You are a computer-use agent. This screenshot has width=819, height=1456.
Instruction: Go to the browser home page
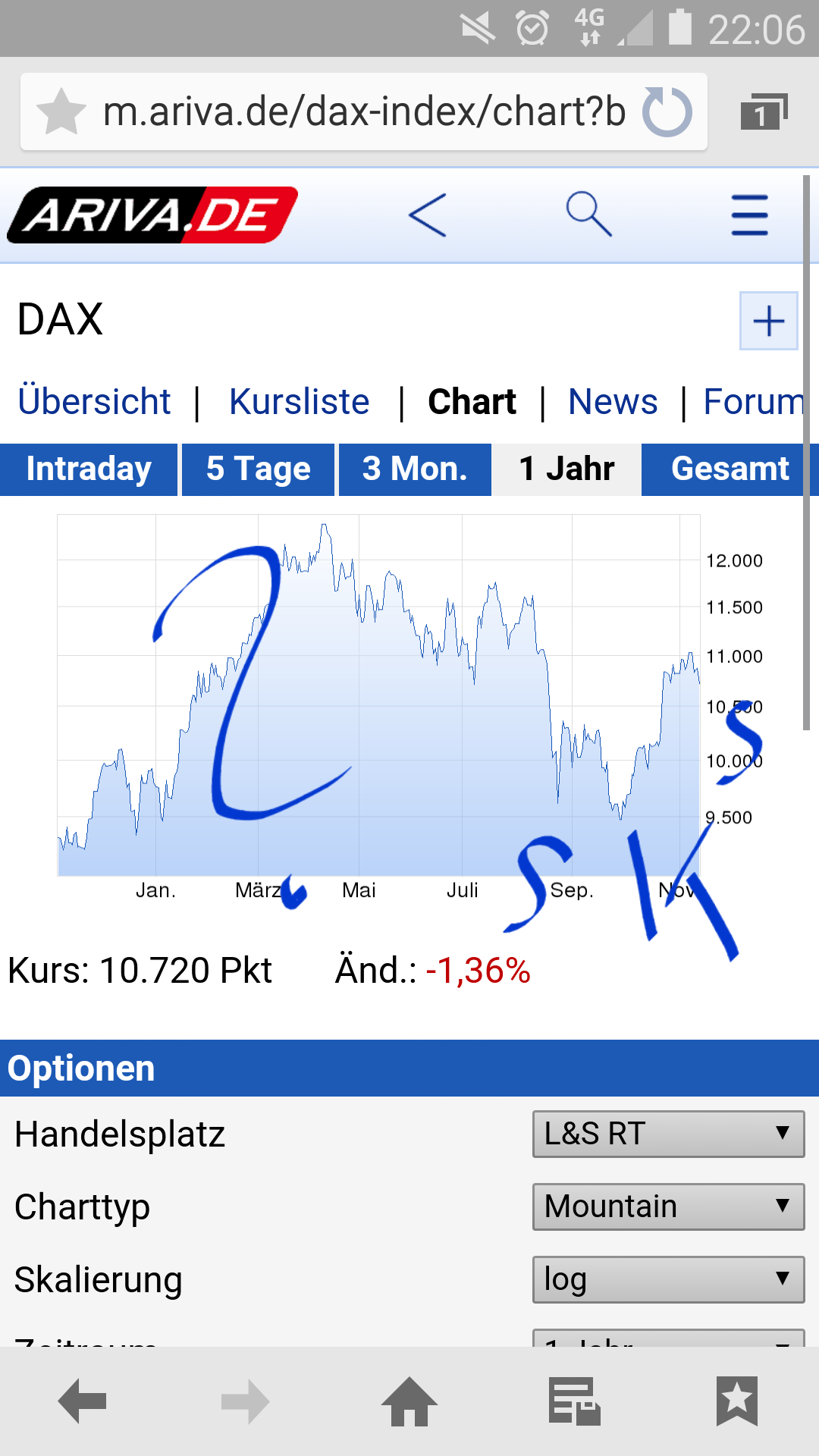pos(409,1401)
